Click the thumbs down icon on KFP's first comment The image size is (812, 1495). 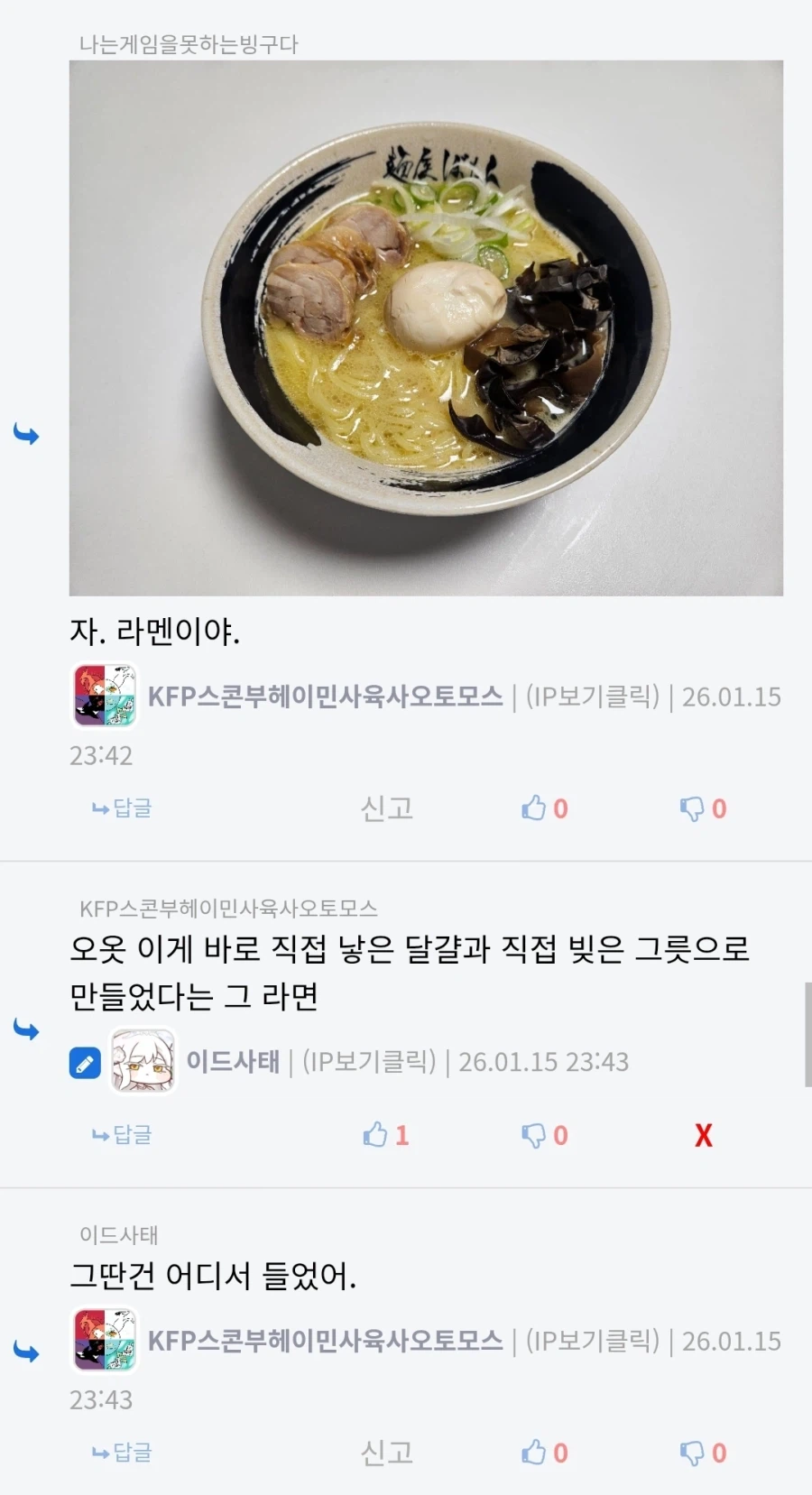693,807
